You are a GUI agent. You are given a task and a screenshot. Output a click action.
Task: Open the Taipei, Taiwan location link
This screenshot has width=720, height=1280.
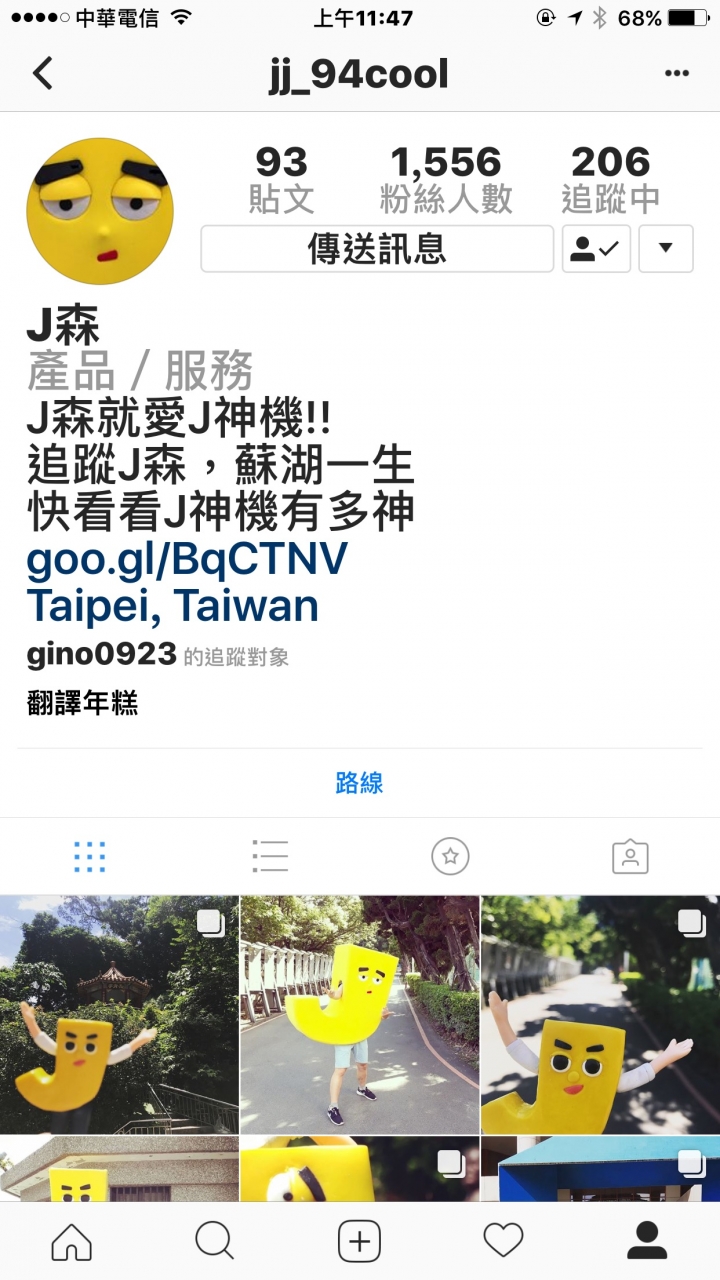click(172, 607)
